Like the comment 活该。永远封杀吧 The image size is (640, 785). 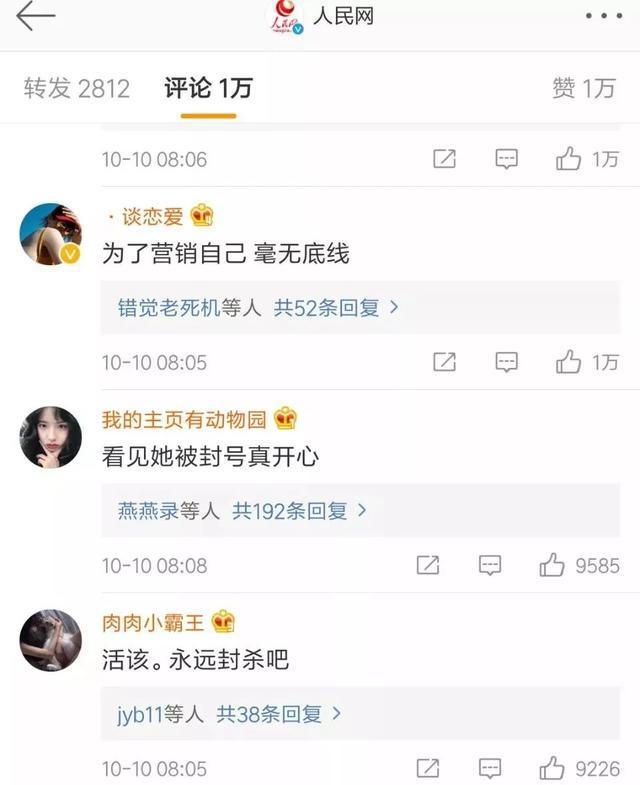[552, 768]
